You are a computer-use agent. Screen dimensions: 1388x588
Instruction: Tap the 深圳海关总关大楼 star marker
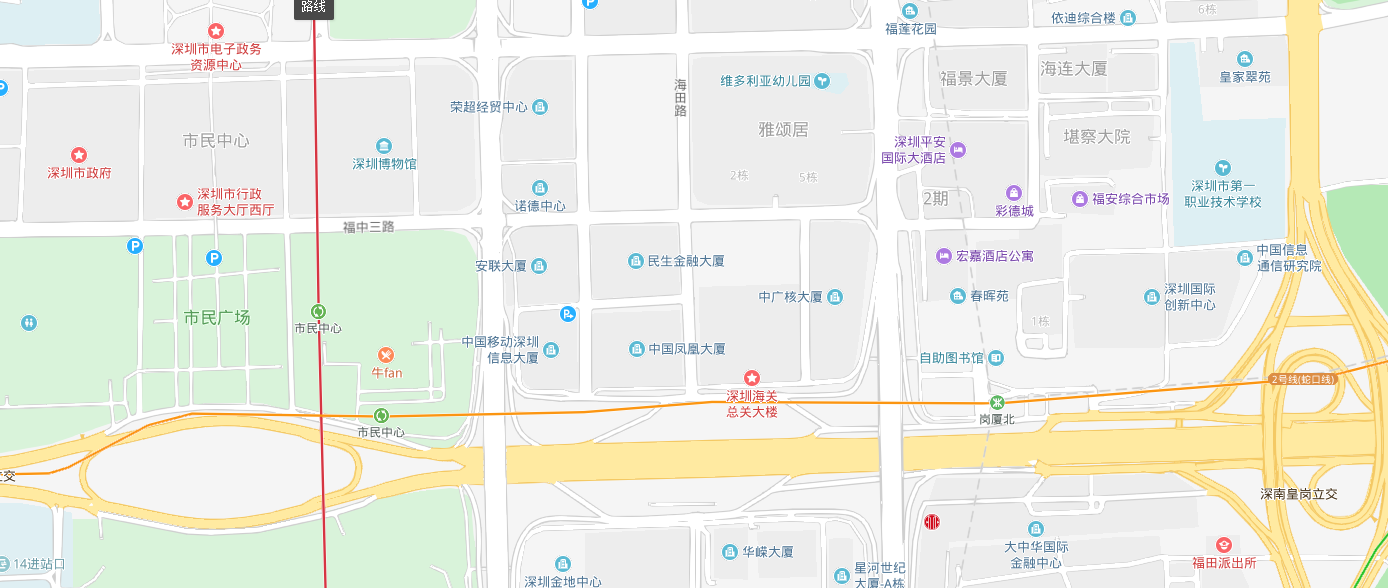pos(752,378)
